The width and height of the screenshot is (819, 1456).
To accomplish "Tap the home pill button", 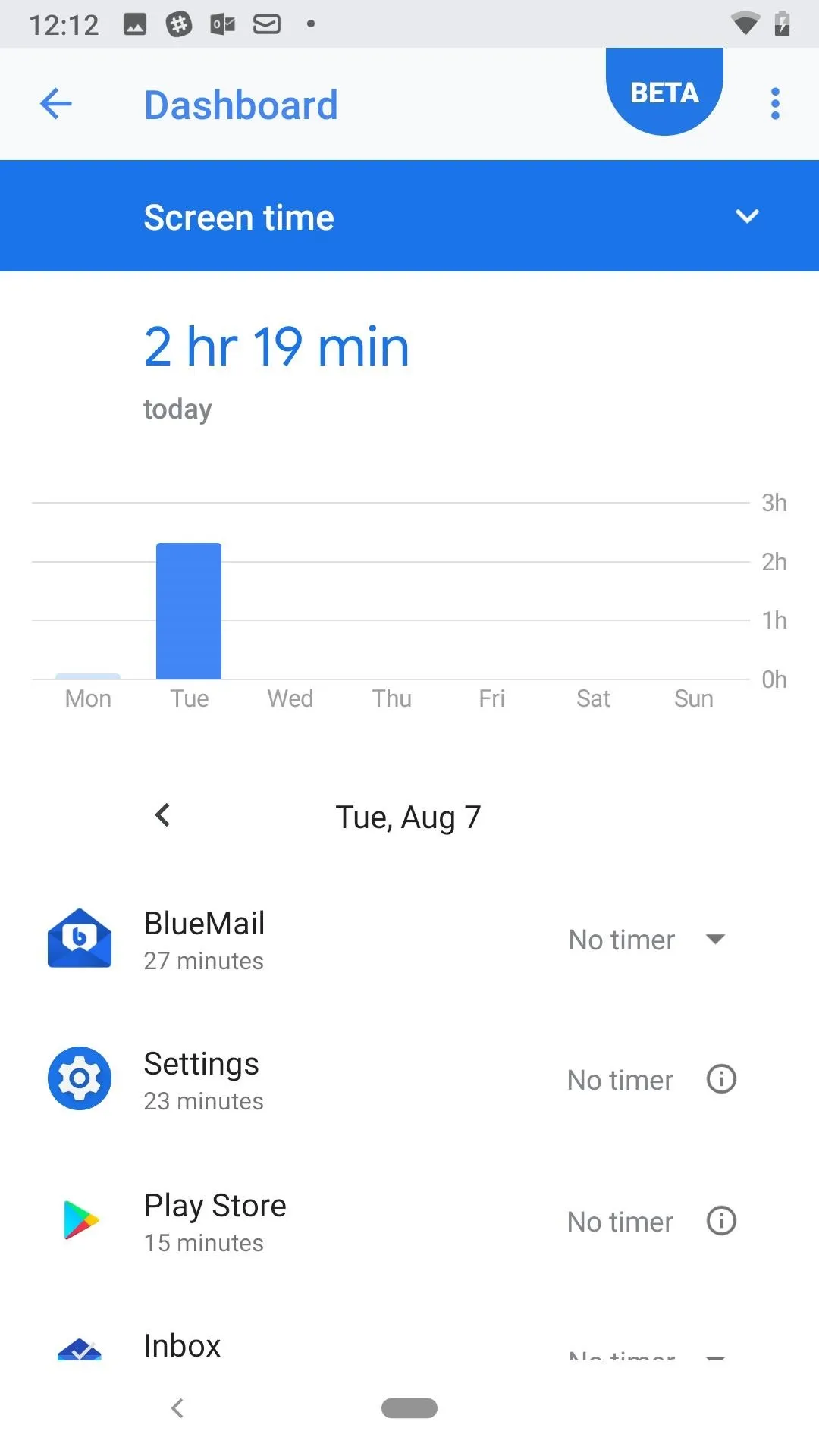I will pos(409,1408).
